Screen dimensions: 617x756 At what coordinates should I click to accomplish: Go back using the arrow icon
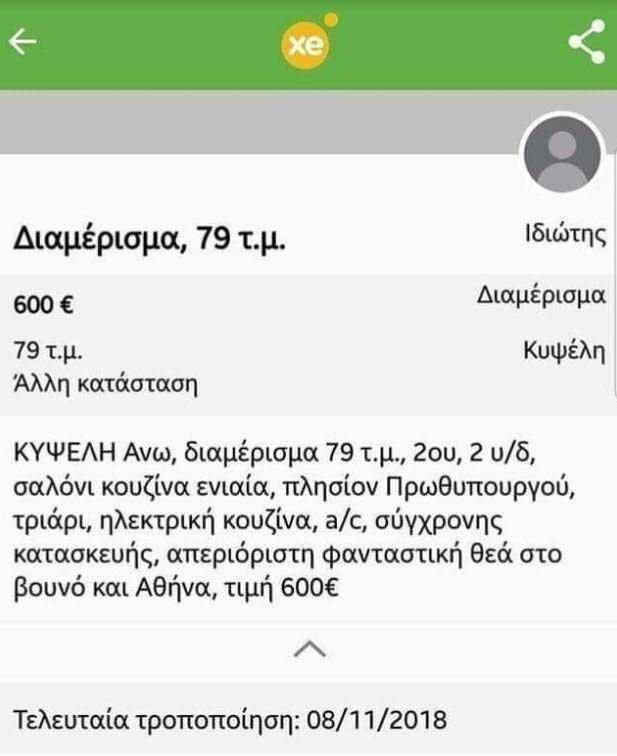[22, 42]
